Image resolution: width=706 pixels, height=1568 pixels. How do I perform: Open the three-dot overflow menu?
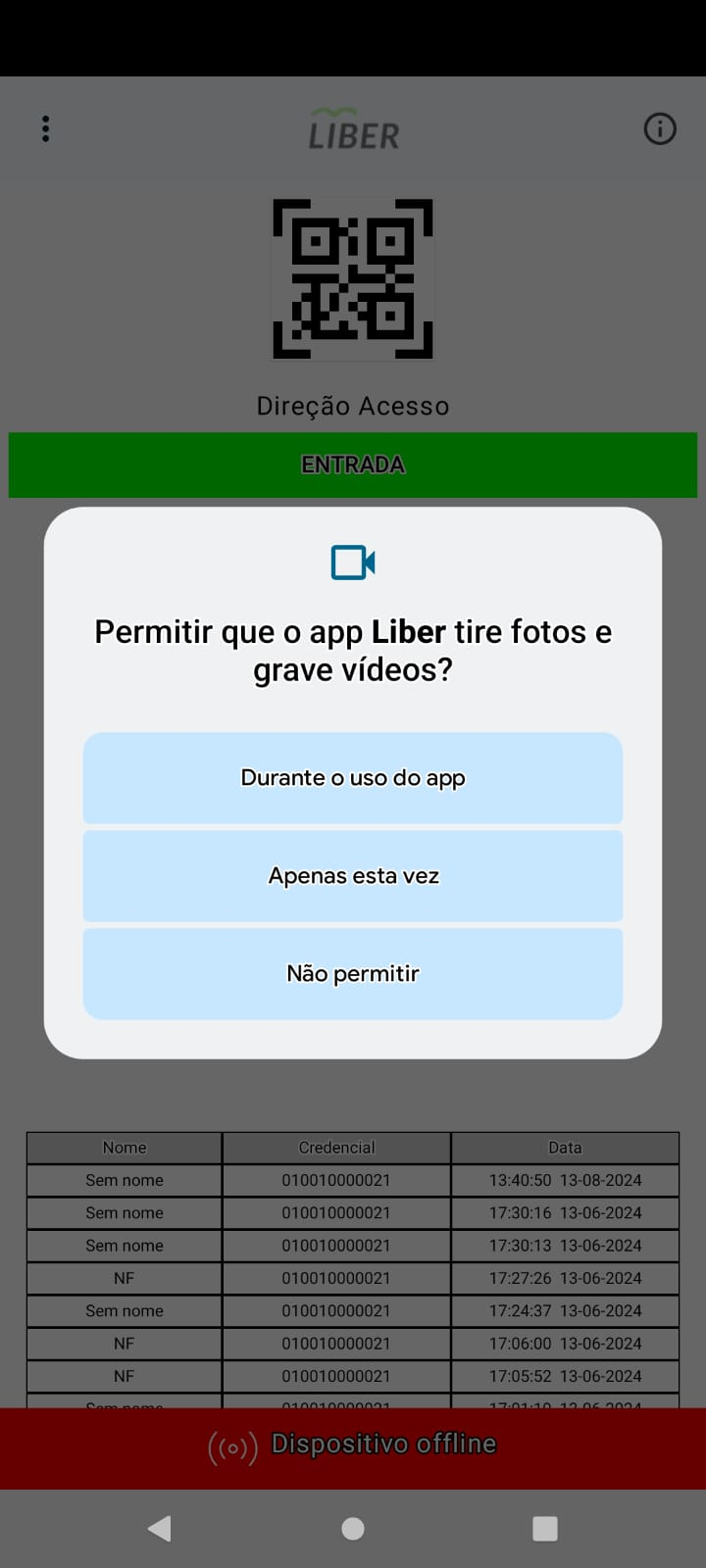(x=46, y=129)
